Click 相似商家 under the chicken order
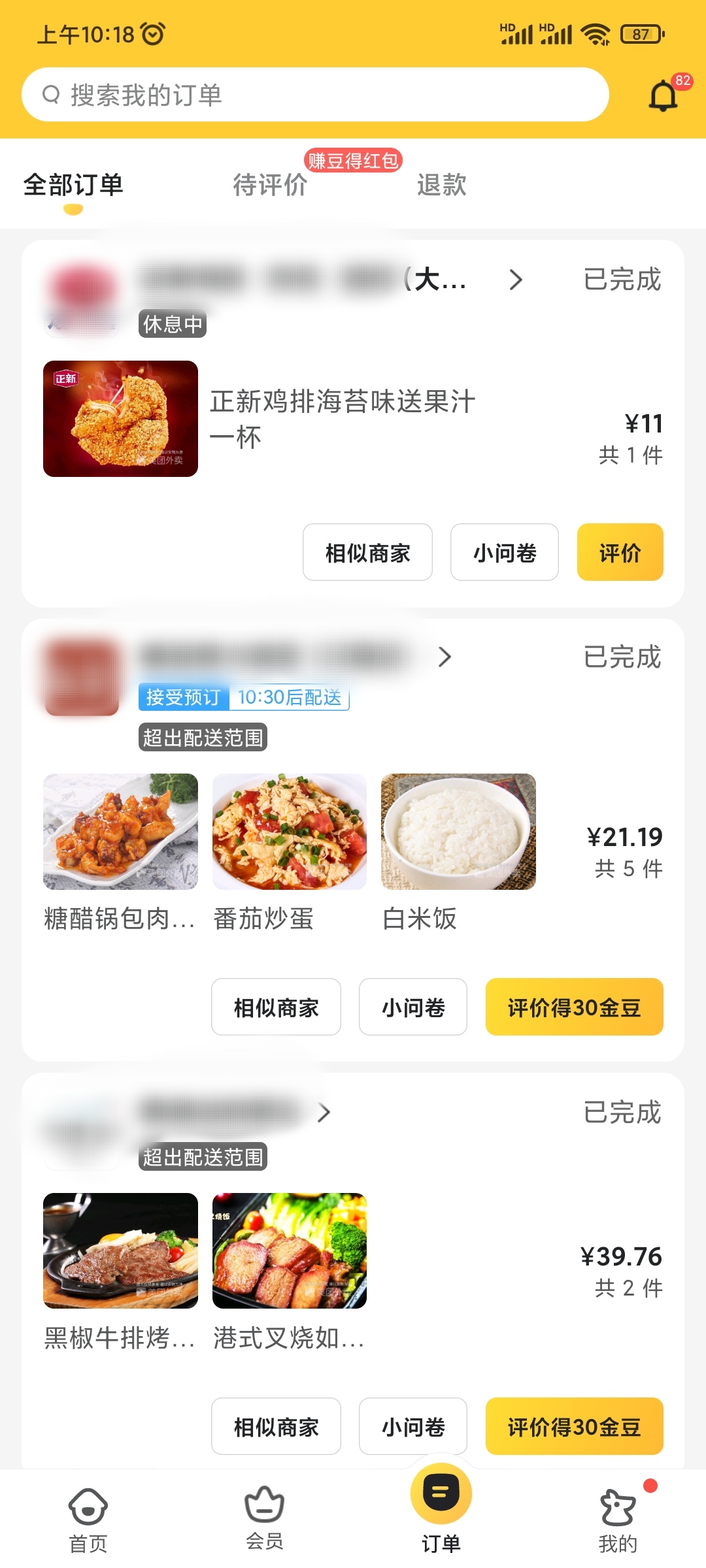706x1568 pixels. pos(367,552)
